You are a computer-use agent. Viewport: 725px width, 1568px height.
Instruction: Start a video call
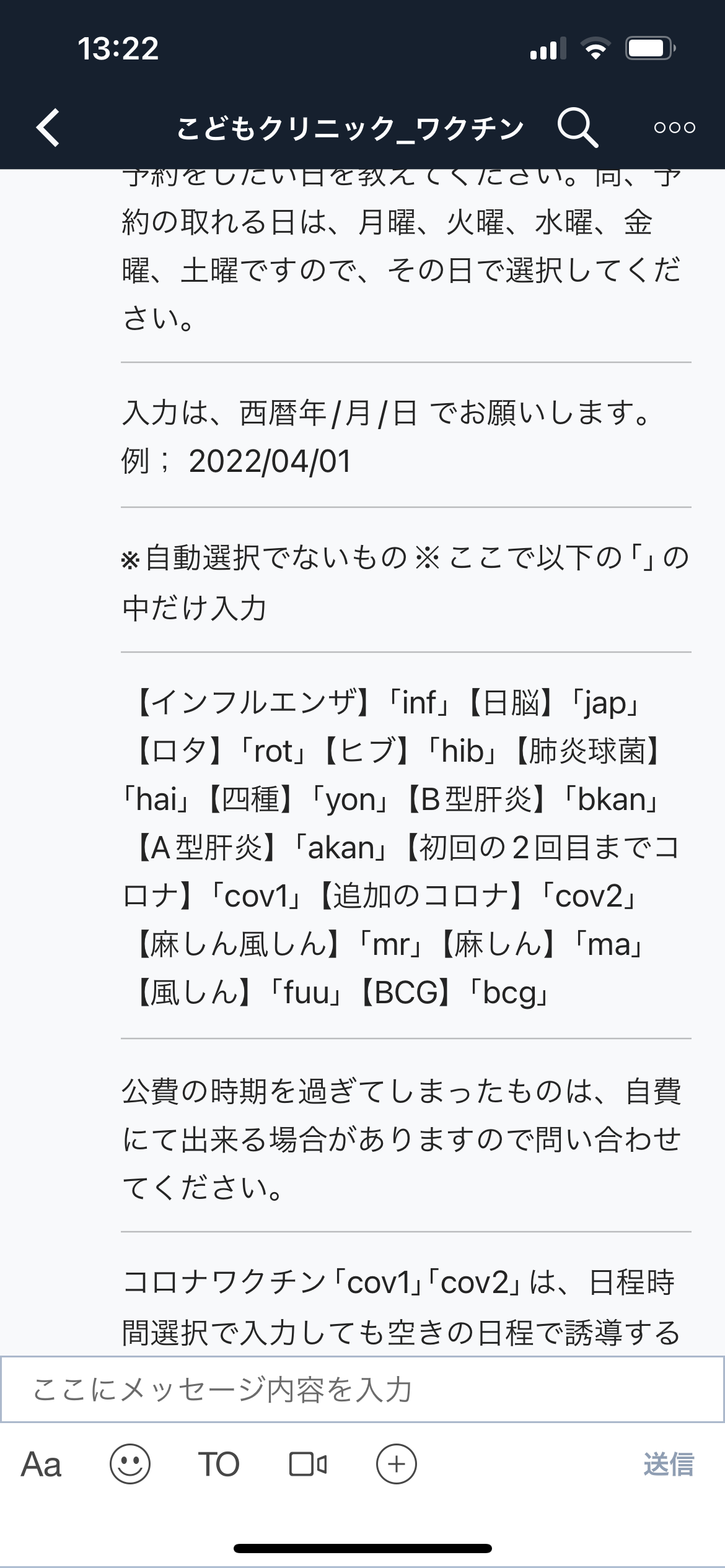coord(308,1465)
